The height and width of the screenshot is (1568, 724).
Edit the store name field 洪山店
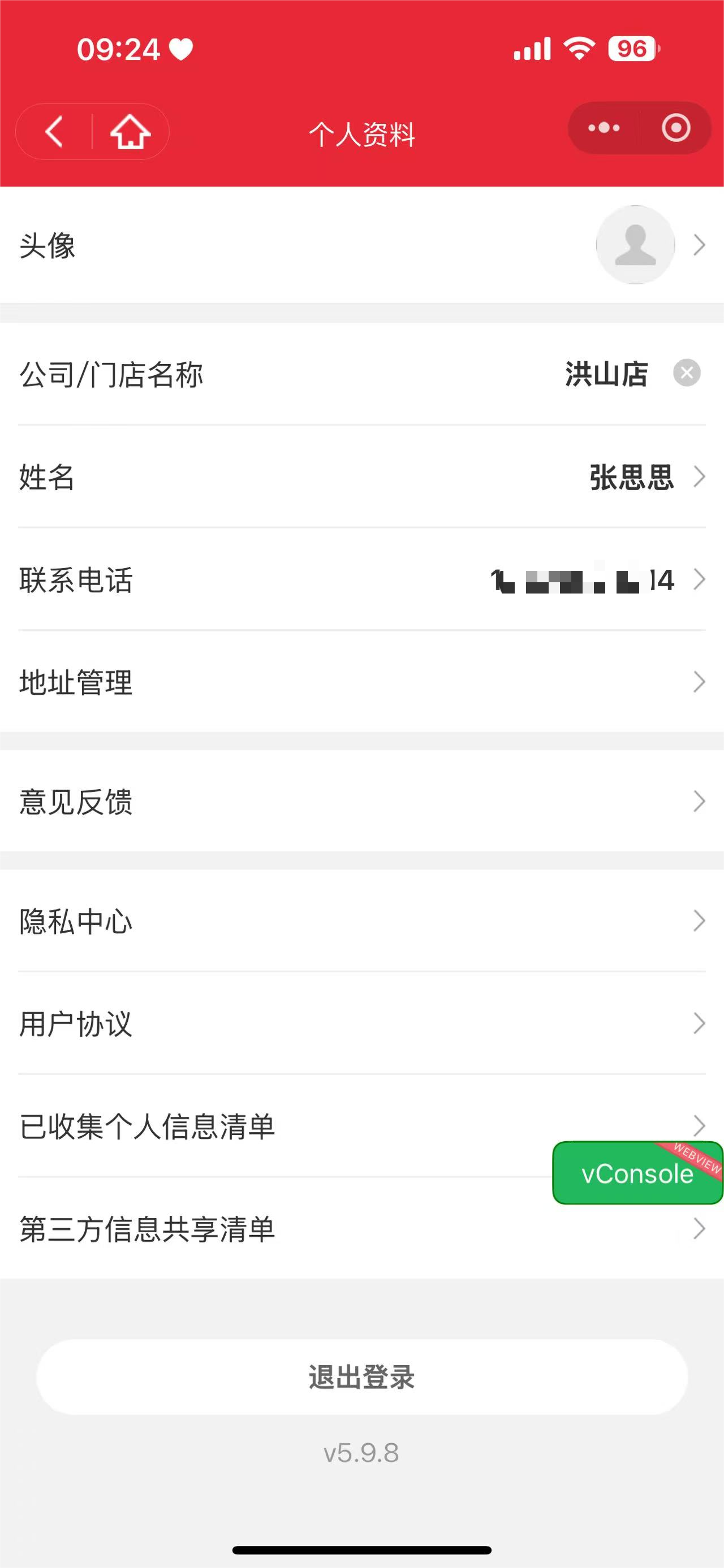tap(606, 374)
